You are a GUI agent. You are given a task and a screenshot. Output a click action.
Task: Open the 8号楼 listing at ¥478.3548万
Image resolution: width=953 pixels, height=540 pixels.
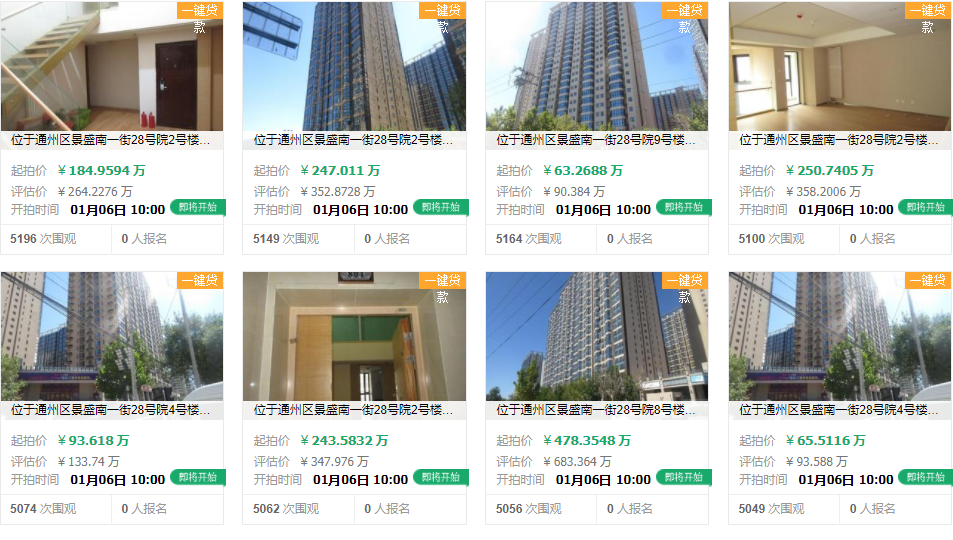[x=597, y=410]
